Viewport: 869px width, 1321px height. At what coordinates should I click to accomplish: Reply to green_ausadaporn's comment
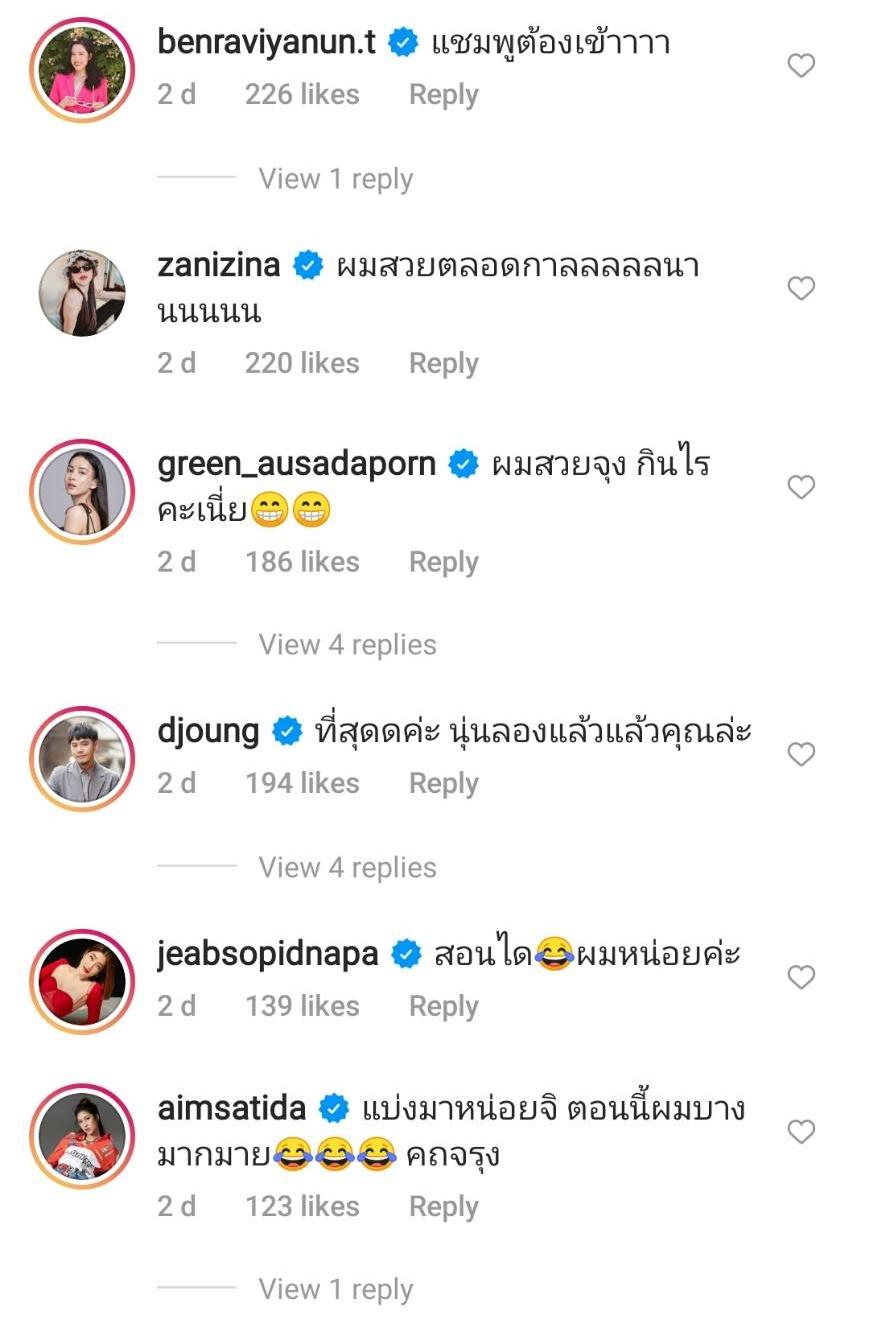click(443, 562)
